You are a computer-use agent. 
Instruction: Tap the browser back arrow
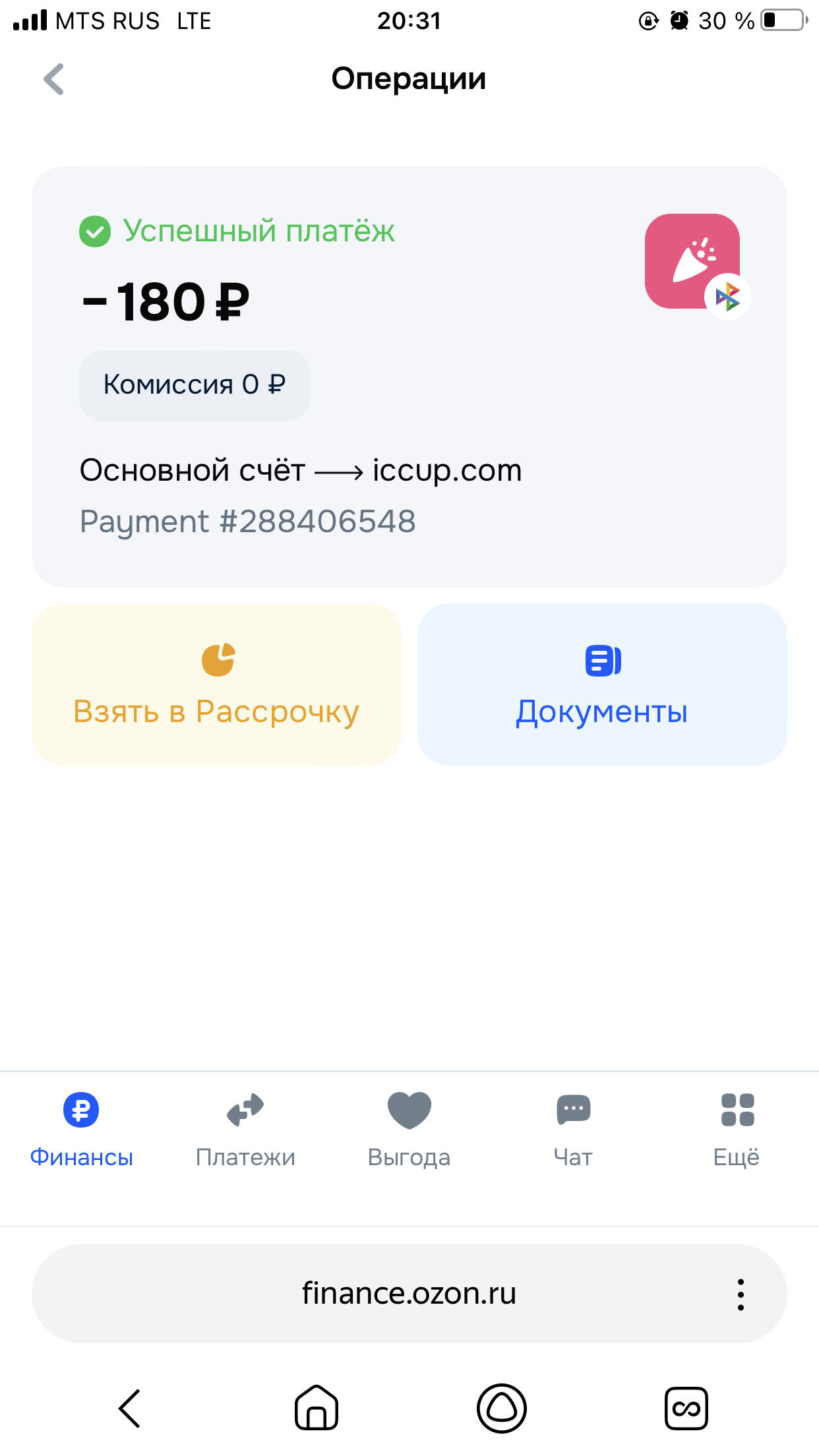[x=130, y=1409]
